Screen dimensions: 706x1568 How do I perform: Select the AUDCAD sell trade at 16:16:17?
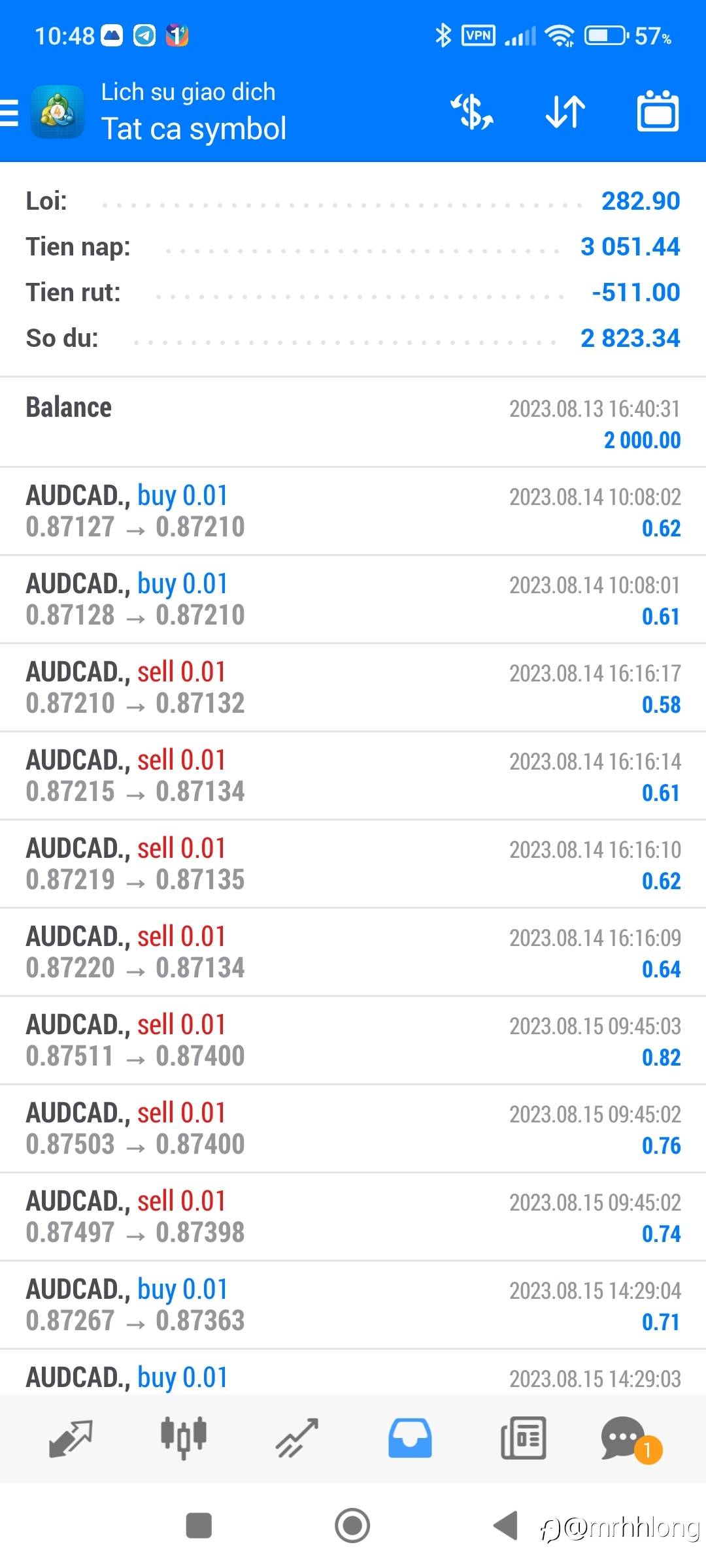353,688
